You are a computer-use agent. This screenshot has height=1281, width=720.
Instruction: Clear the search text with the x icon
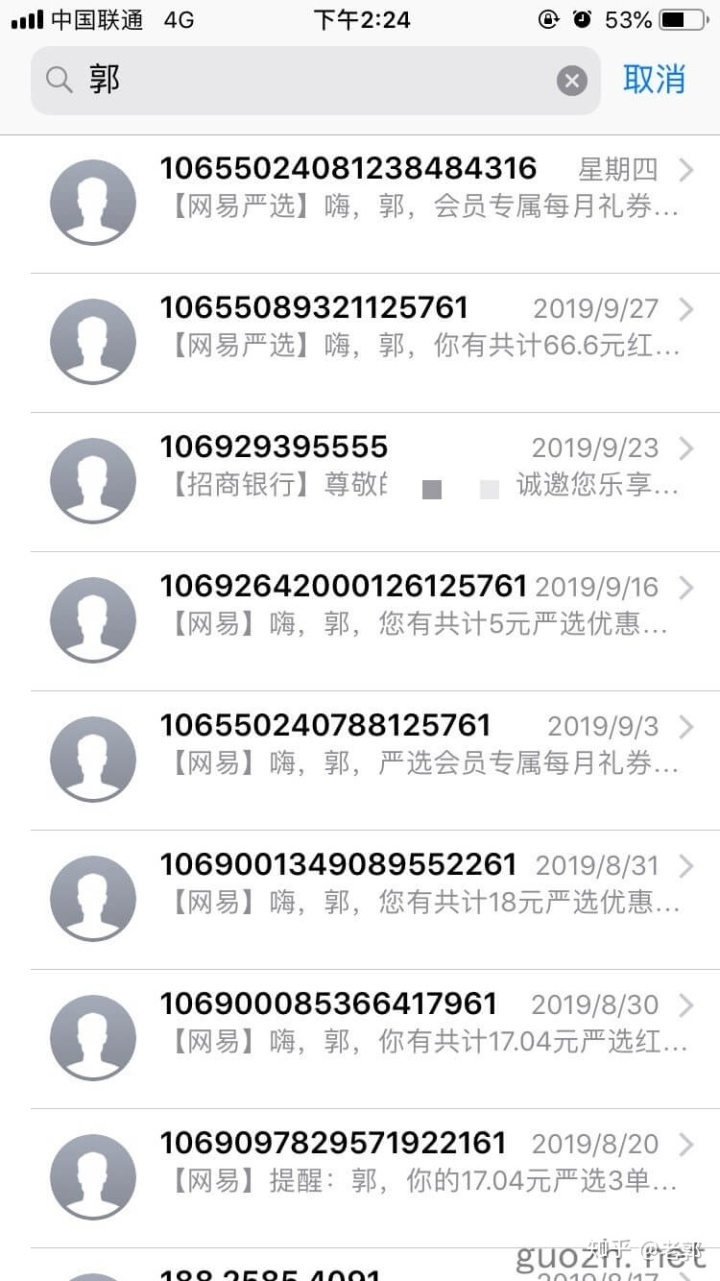(x=572, y=81)
